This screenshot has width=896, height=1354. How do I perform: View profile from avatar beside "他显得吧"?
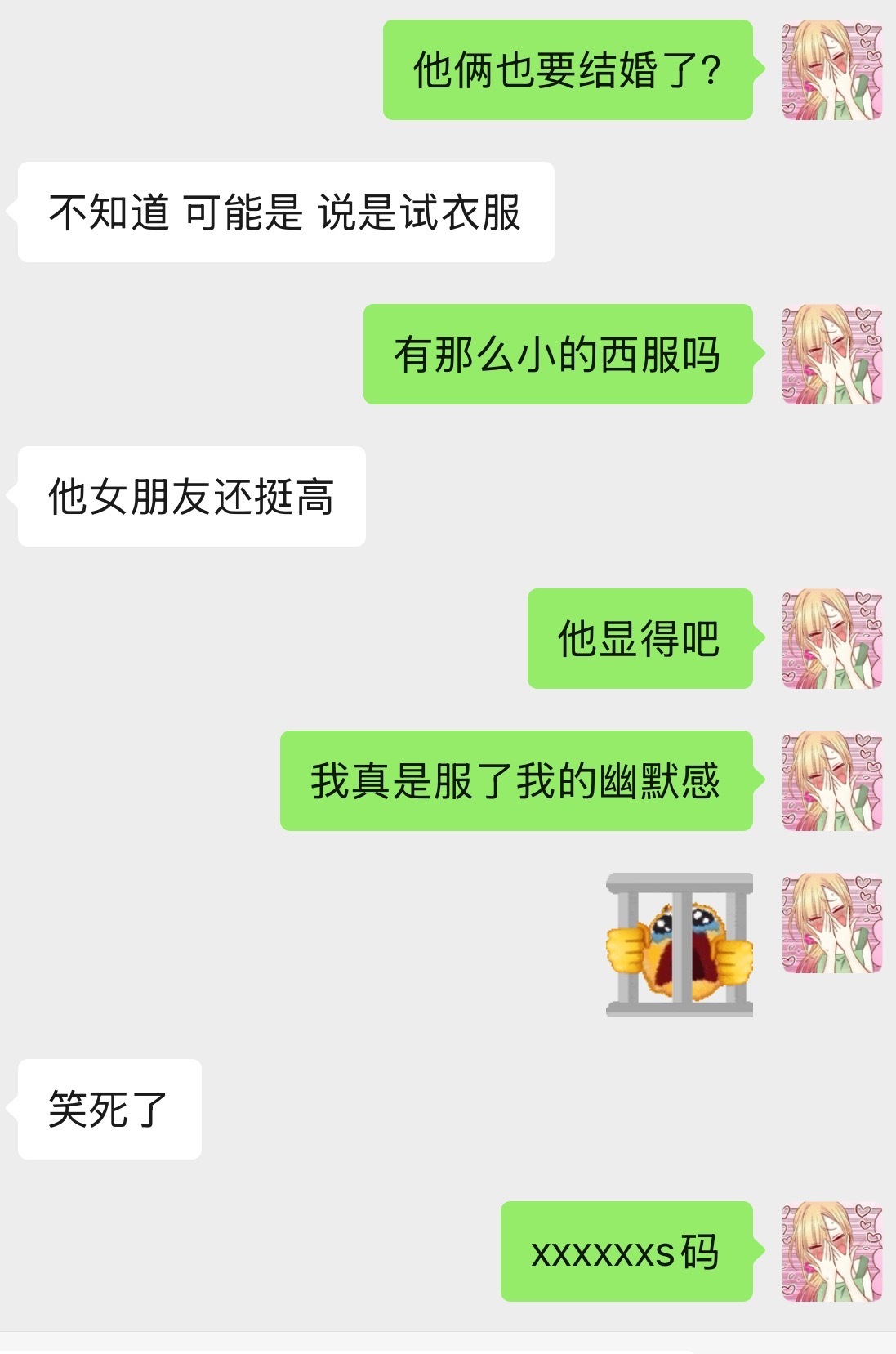point(831,638)
